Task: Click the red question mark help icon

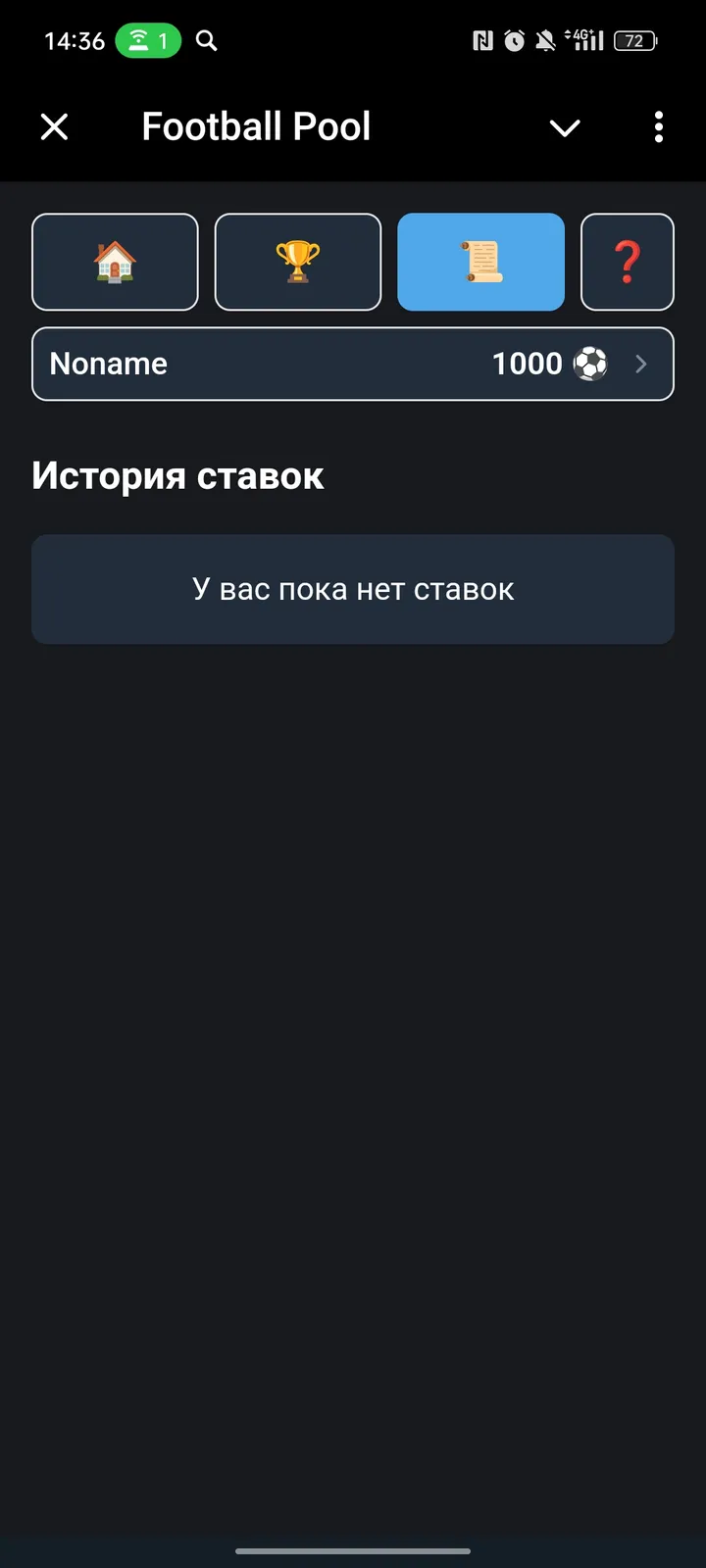Action: (628, 262)
